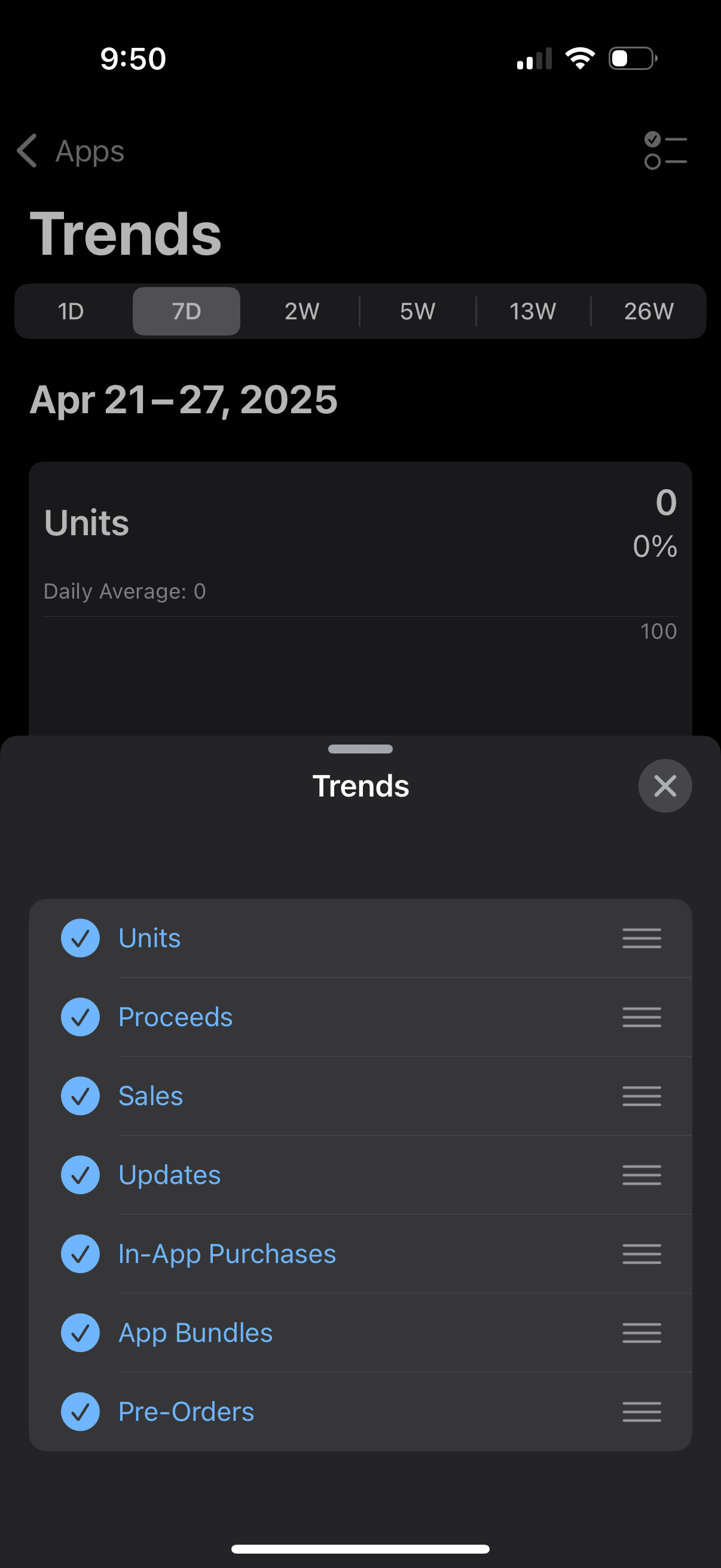
Task: Deselect the In-App Purchases metric
Action: 80,1254
